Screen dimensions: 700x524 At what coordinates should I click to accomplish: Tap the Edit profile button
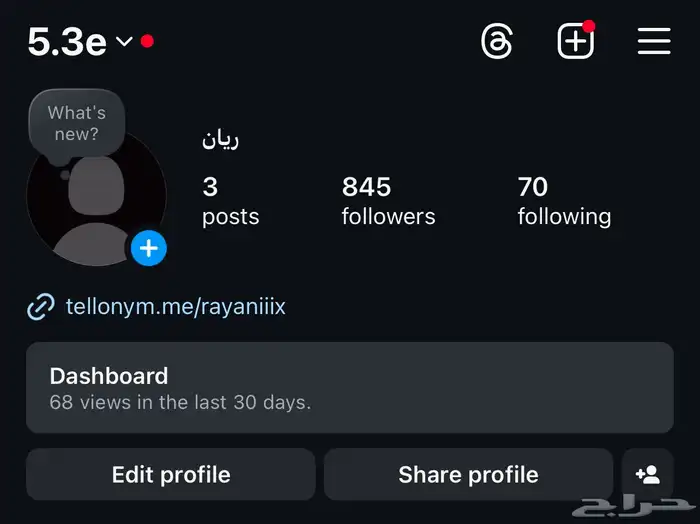click(x=171, y=474)
